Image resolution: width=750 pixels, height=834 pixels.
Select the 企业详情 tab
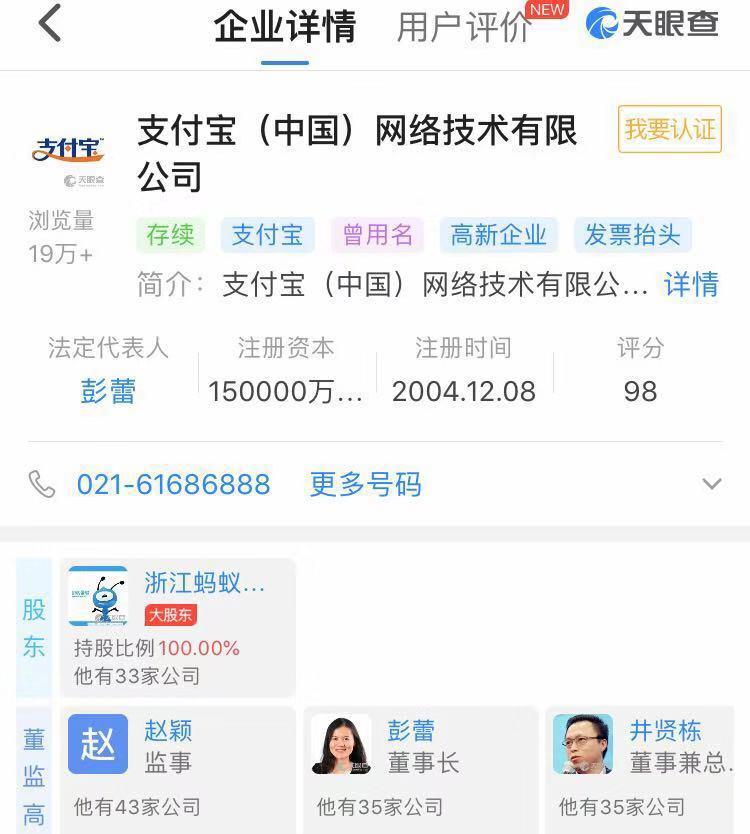click(x=285, y=27)
